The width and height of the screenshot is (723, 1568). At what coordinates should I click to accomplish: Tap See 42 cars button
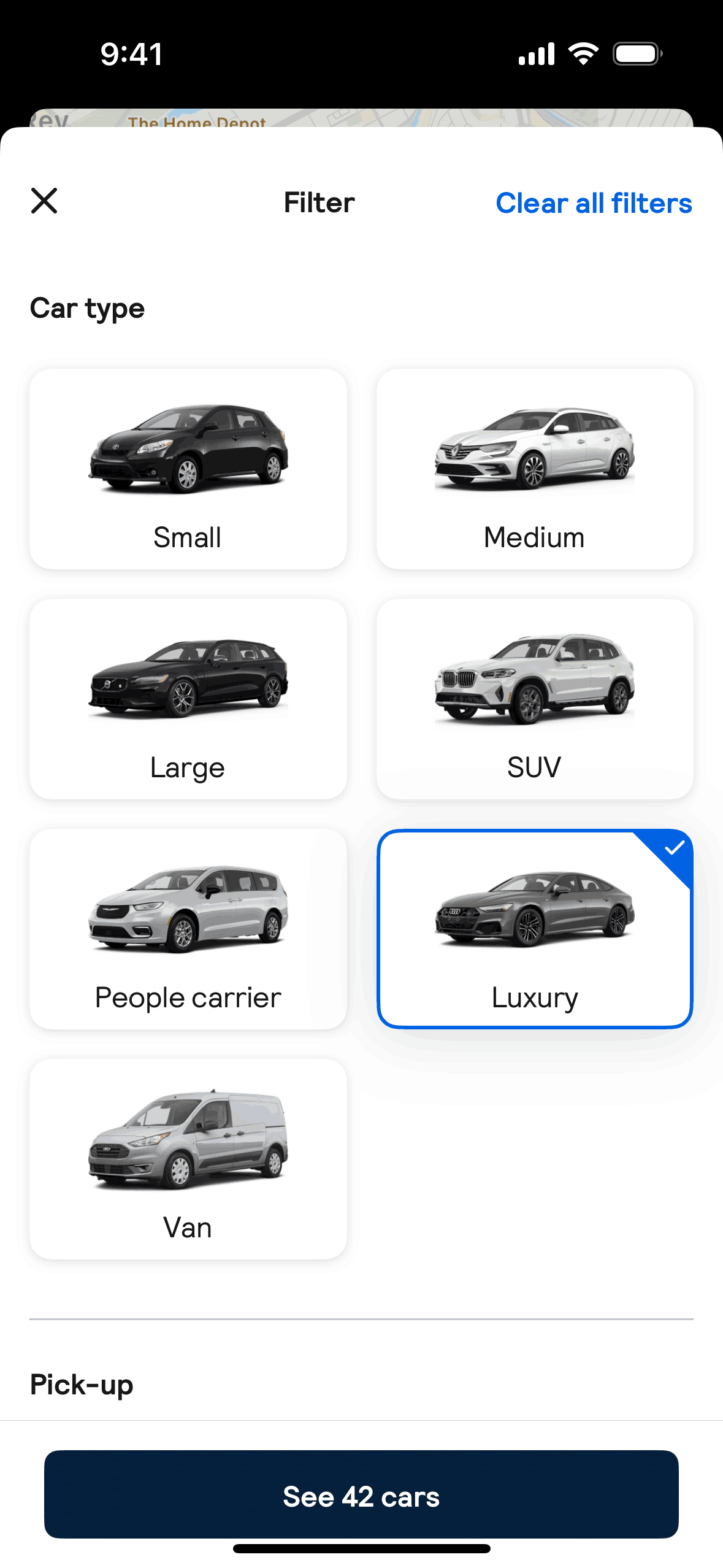(361, 1494)
